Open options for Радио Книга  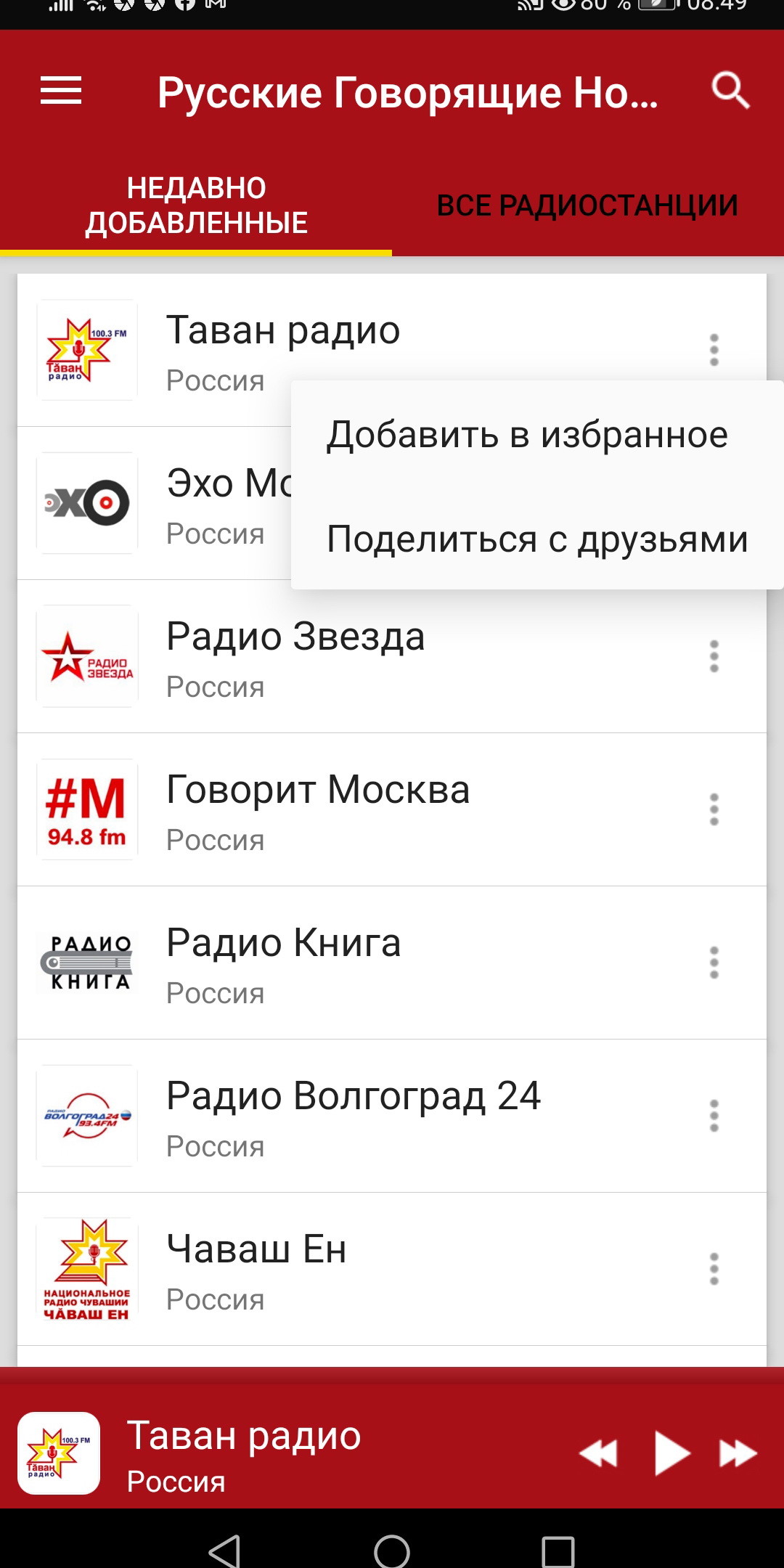[x=714, y=963]
